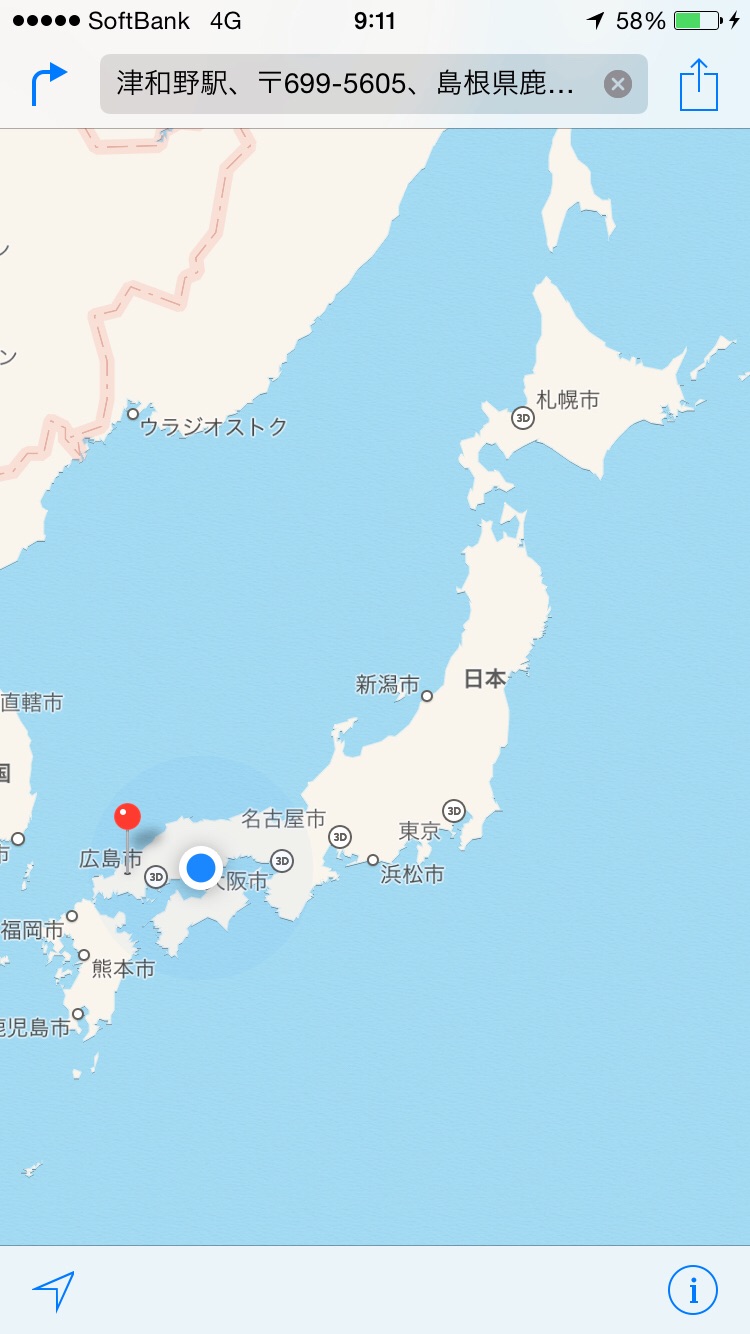Tap the blue current location dot

[201, 867]
